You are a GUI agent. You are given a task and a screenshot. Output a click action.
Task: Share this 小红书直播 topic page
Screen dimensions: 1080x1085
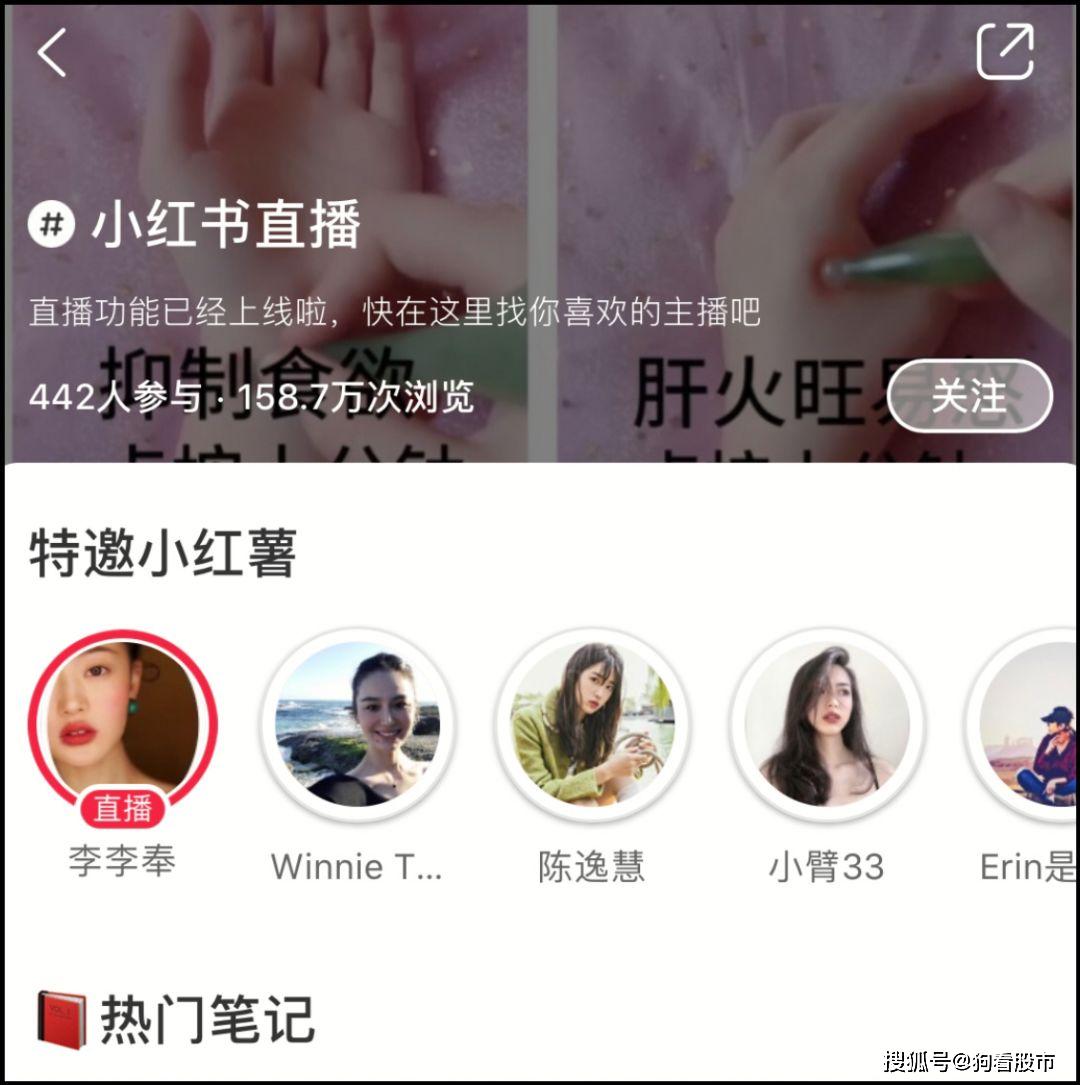1004,51
